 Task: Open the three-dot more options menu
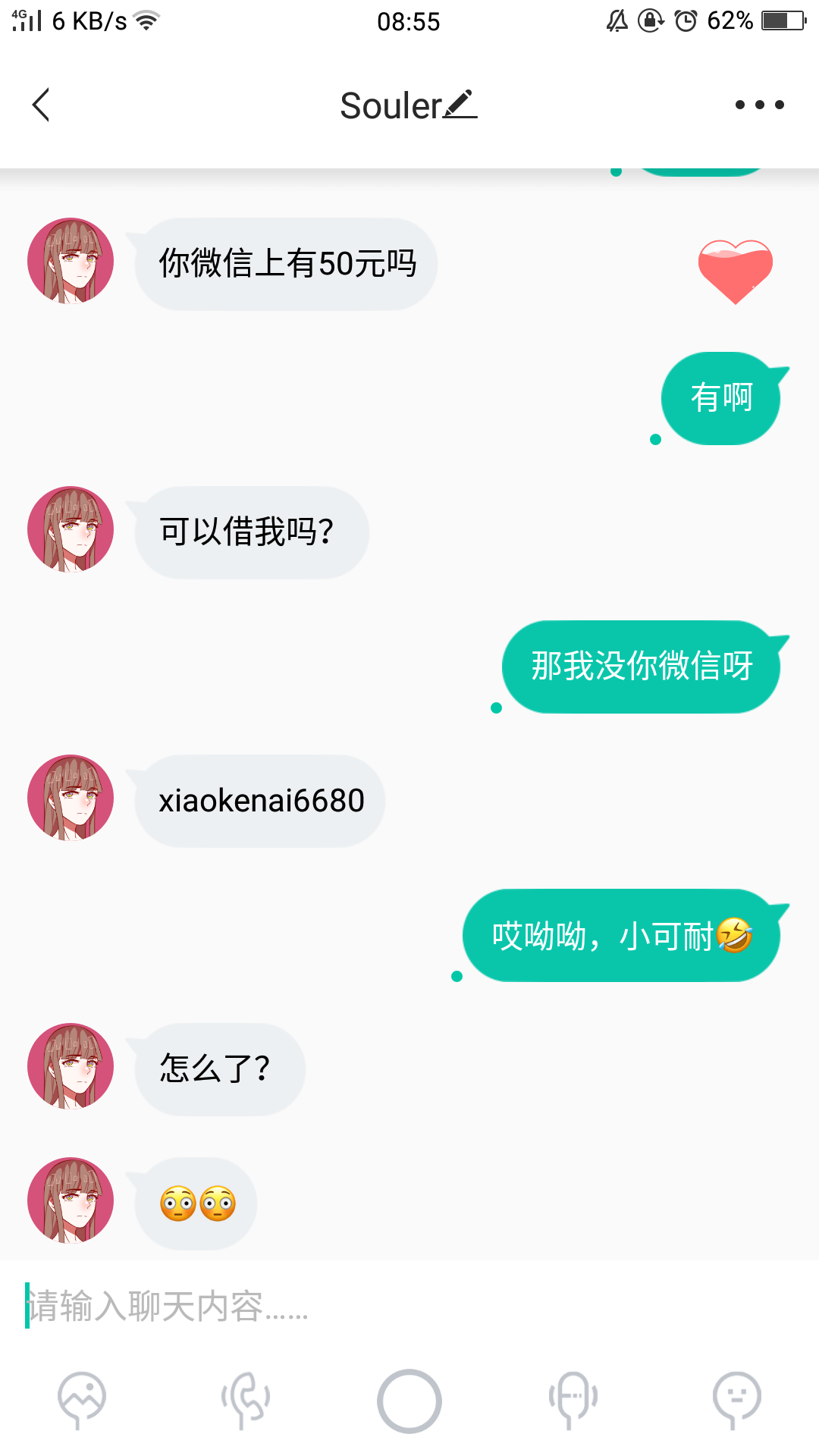[x=759, y=105]
